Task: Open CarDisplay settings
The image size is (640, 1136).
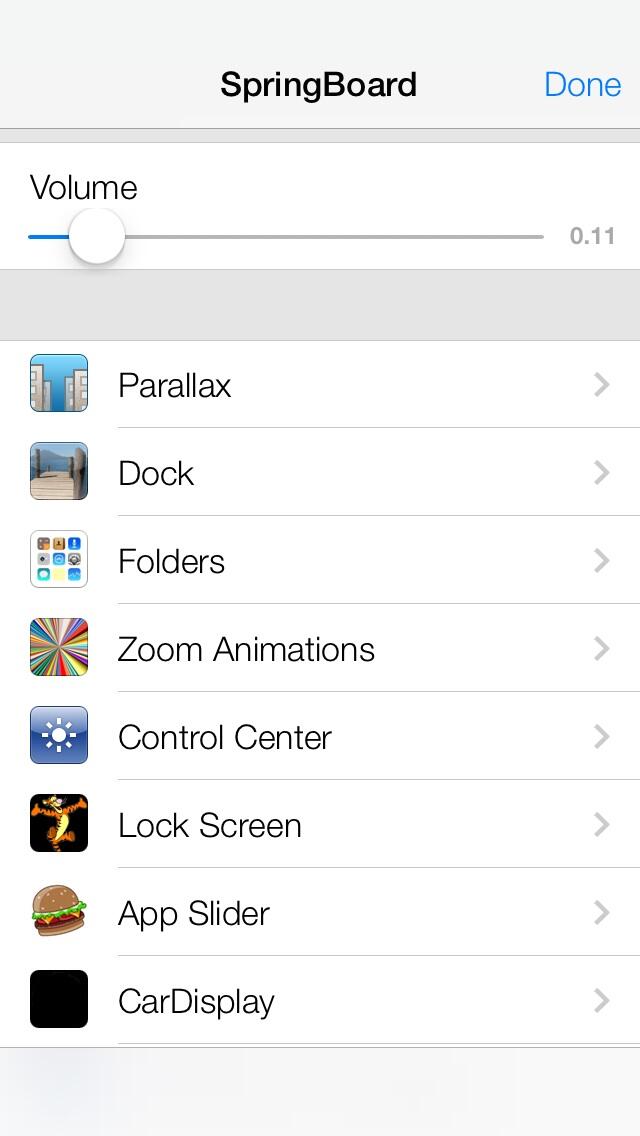Action: pyautogui.click(x=320, y=1001)
